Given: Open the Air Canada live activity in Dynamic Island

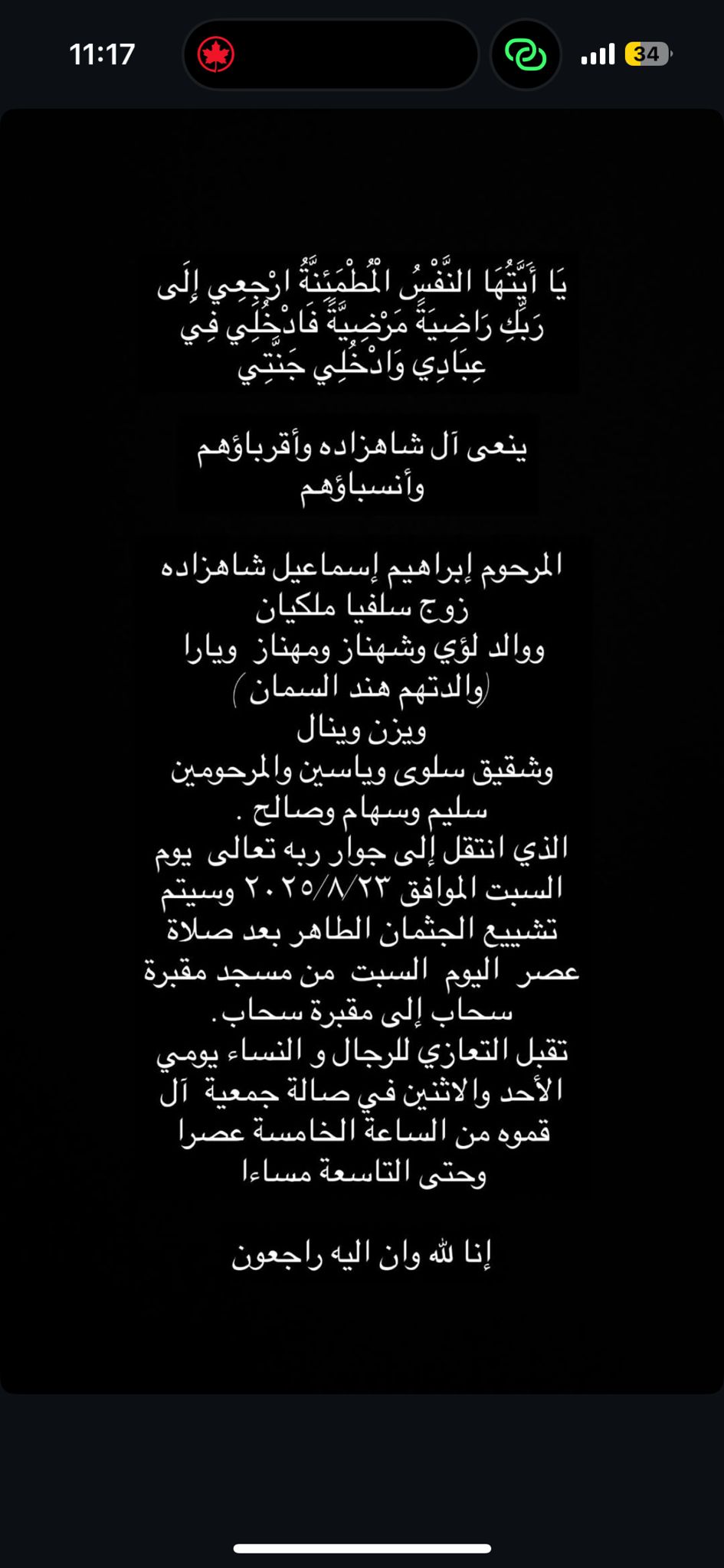Looking at the screenshot, I should [x=216, y=55].
